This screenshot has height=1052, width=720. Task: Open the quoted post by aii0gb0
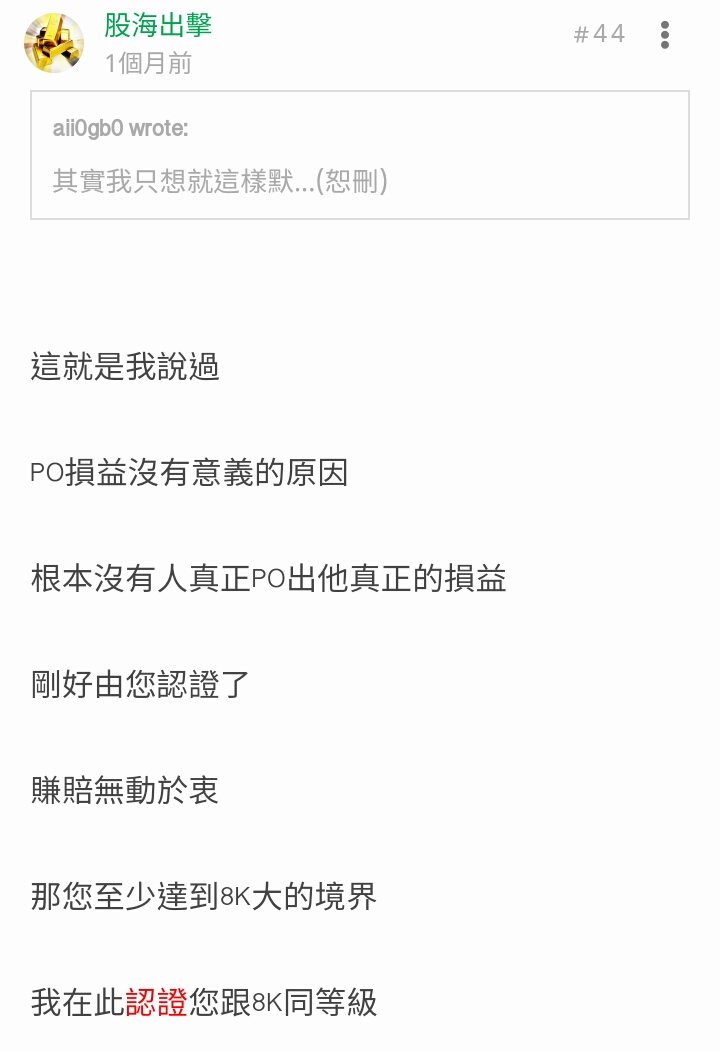tap(359, 156)
